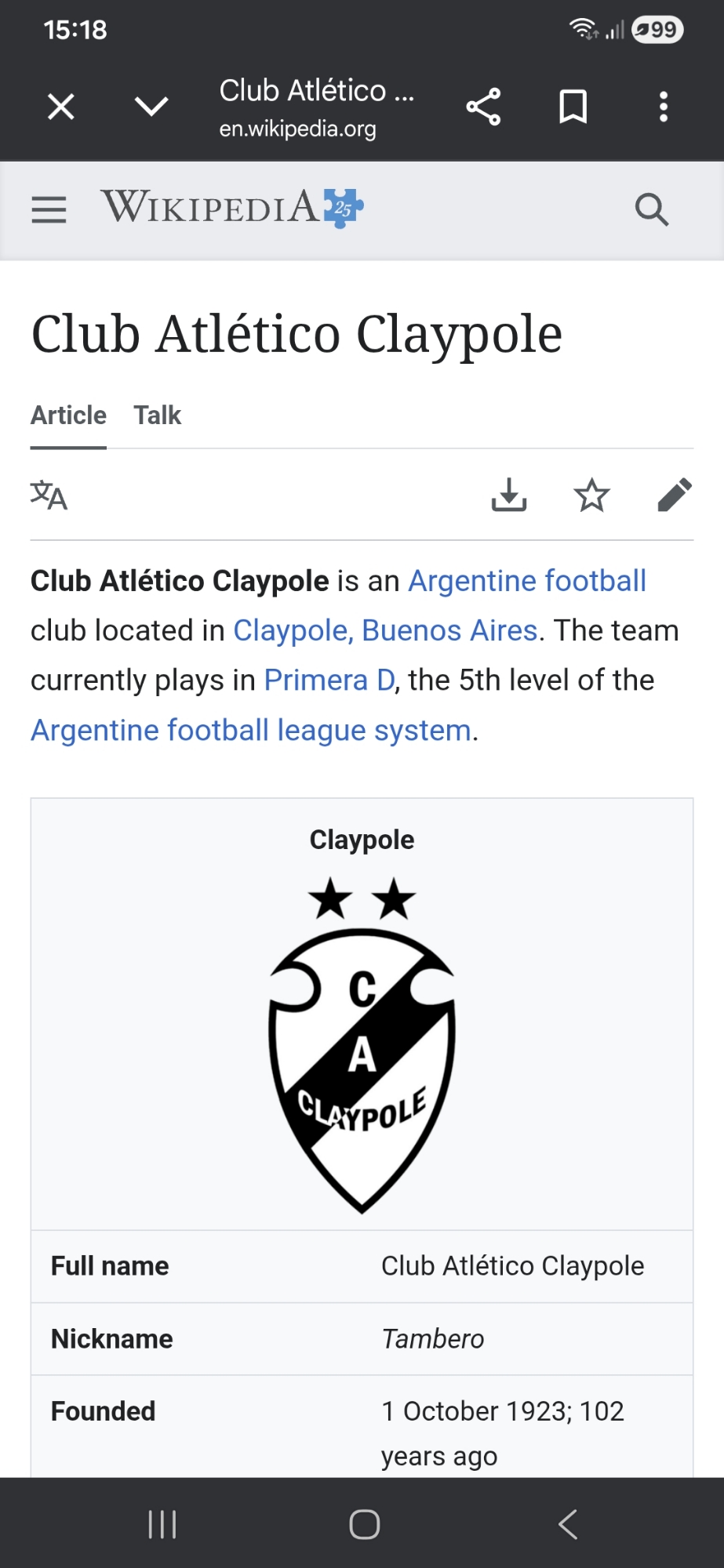Edit the article with the pencil icon
Screen dimensions: 724x1568
pyautogui.click(x=674, y=495)
